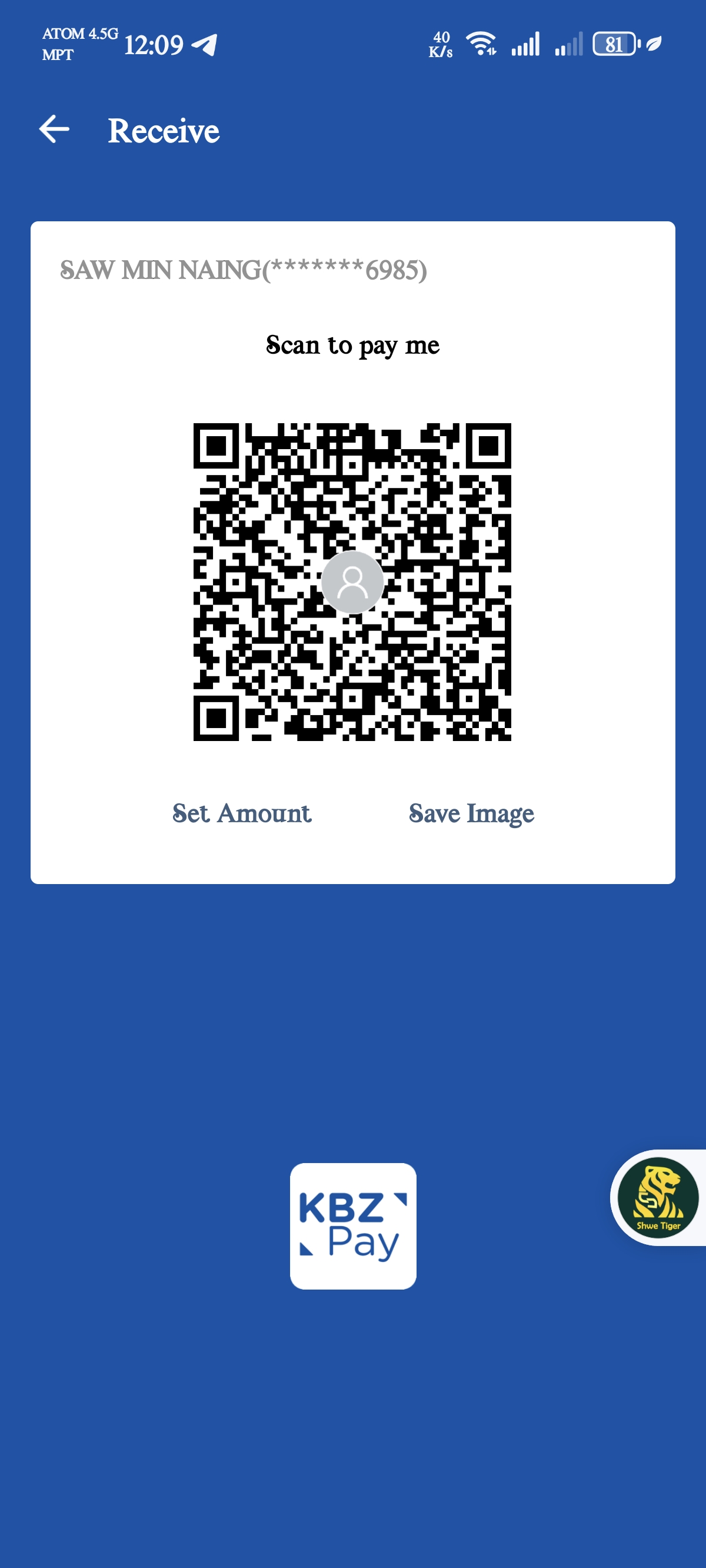Open the Shwe Tiger floating bubble
The width and height of the screenshot is (706, 1568).
(x=658, y=1197)
